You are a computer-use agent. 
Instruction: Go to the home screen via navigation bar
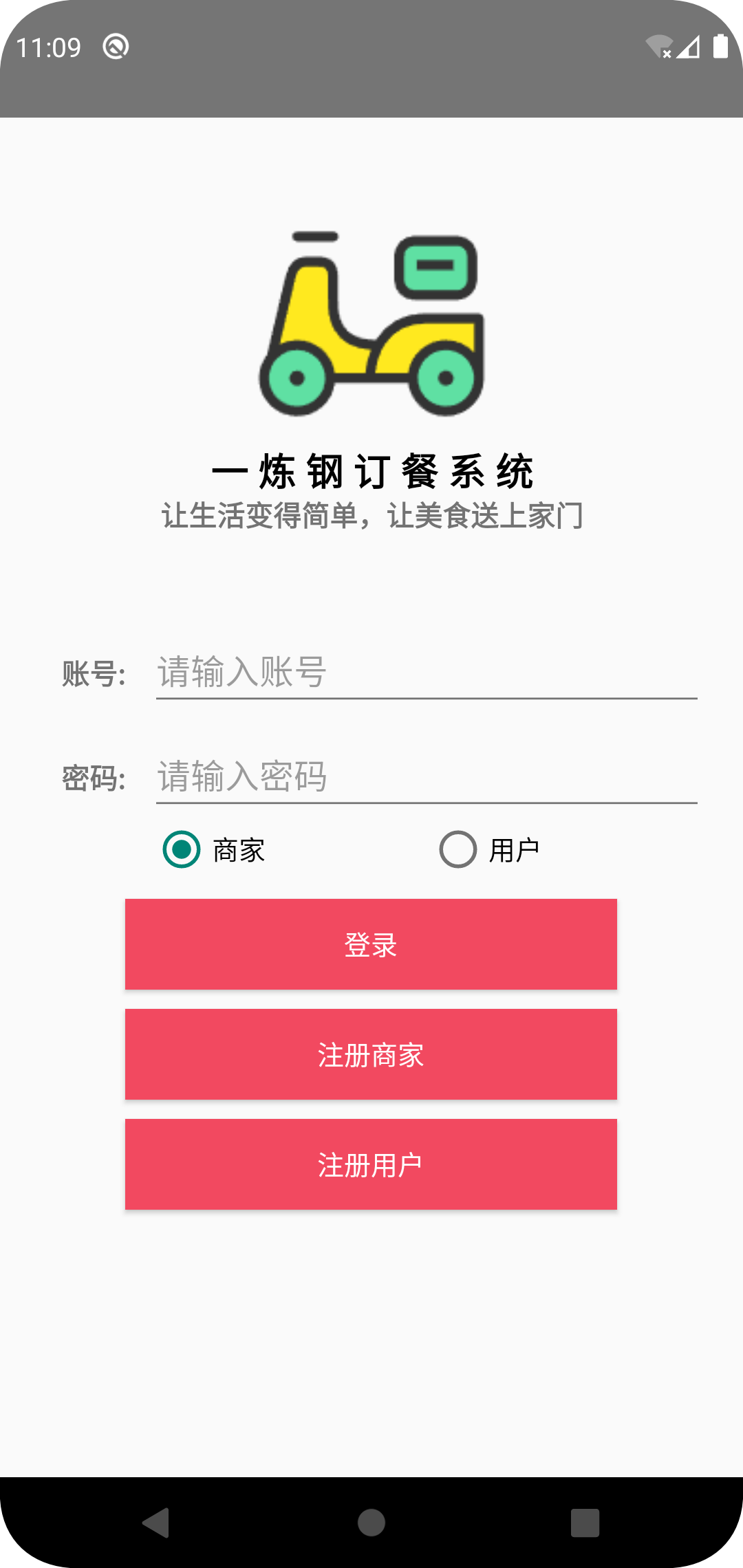[371, 1522]
